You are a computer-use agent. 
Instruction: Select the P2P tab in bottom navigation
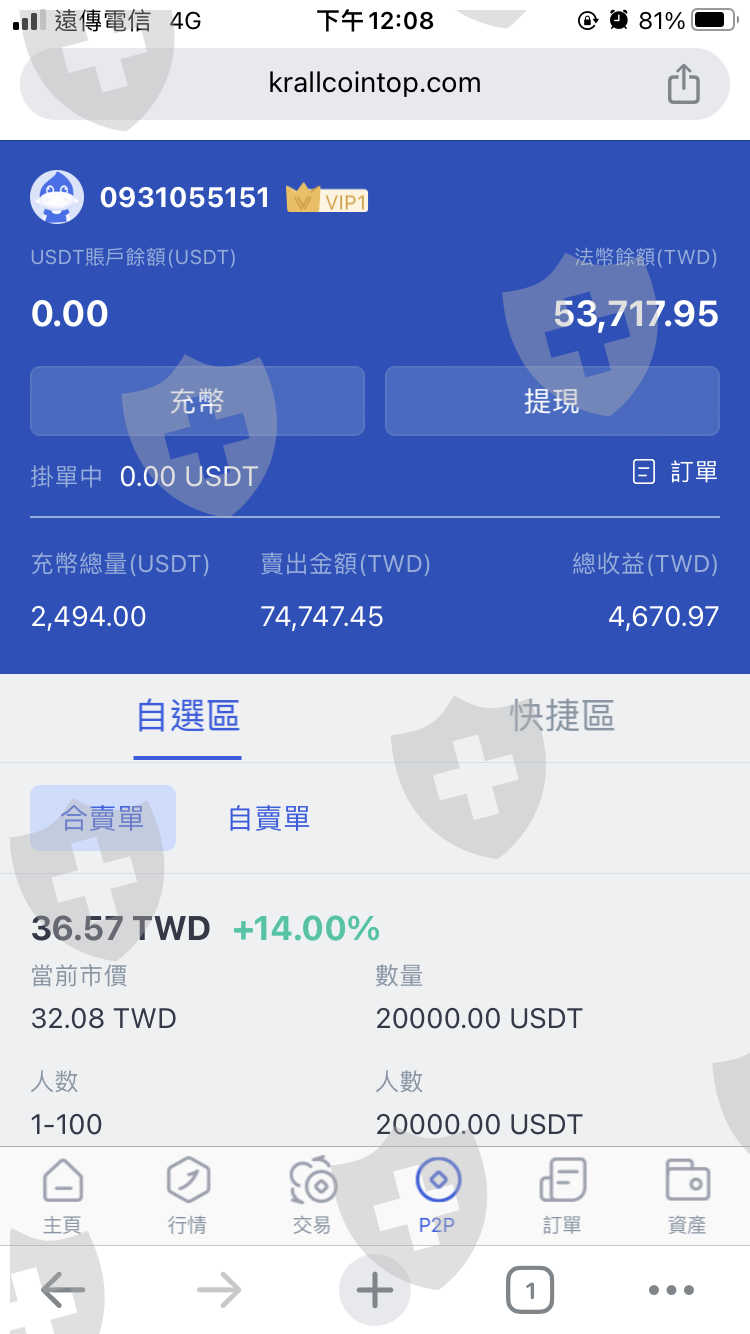(437, 1196)
